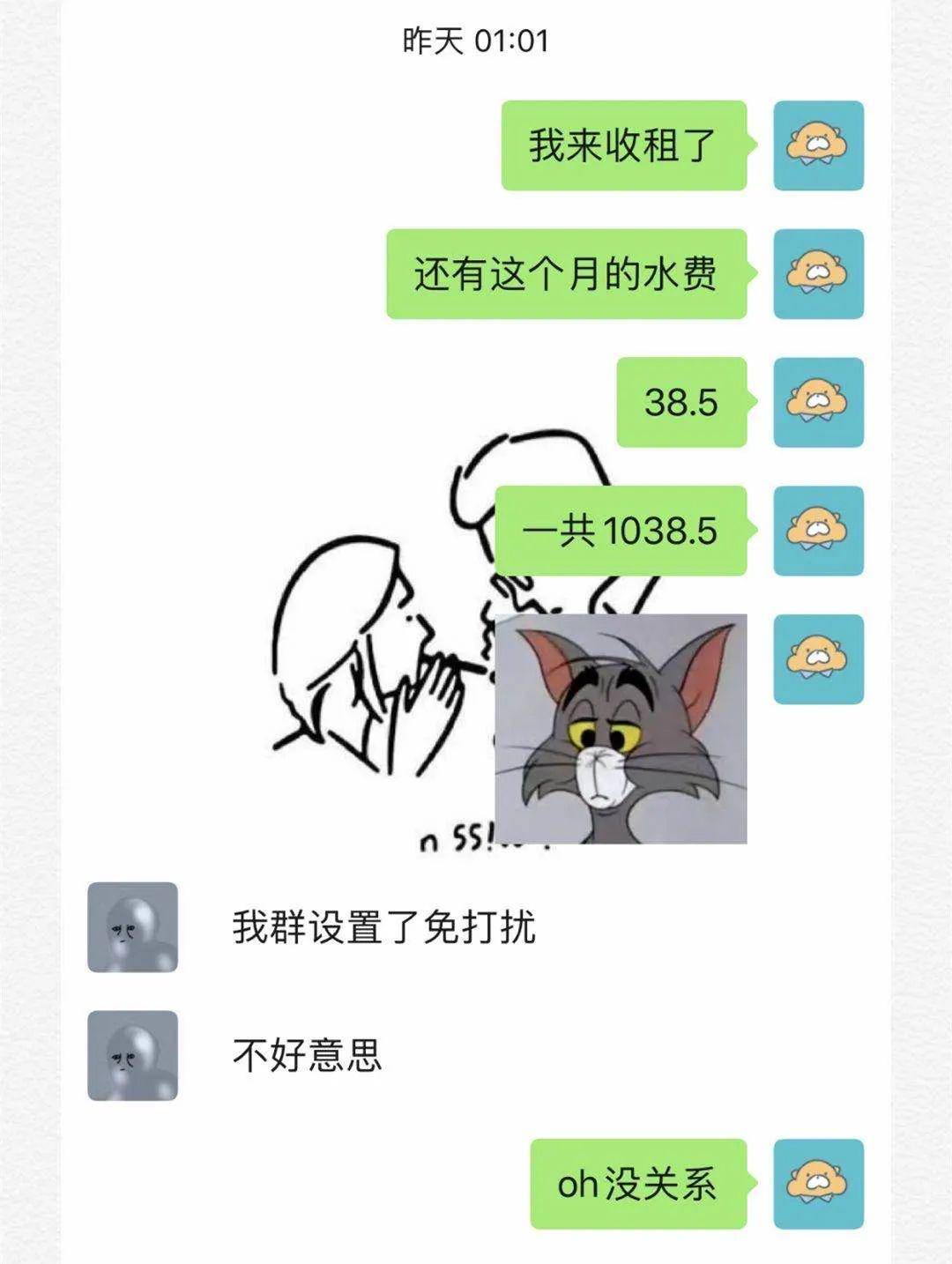
Task: Open sender's avatar next to '我群设置了免打扰'
Action: tap(133, 927)
